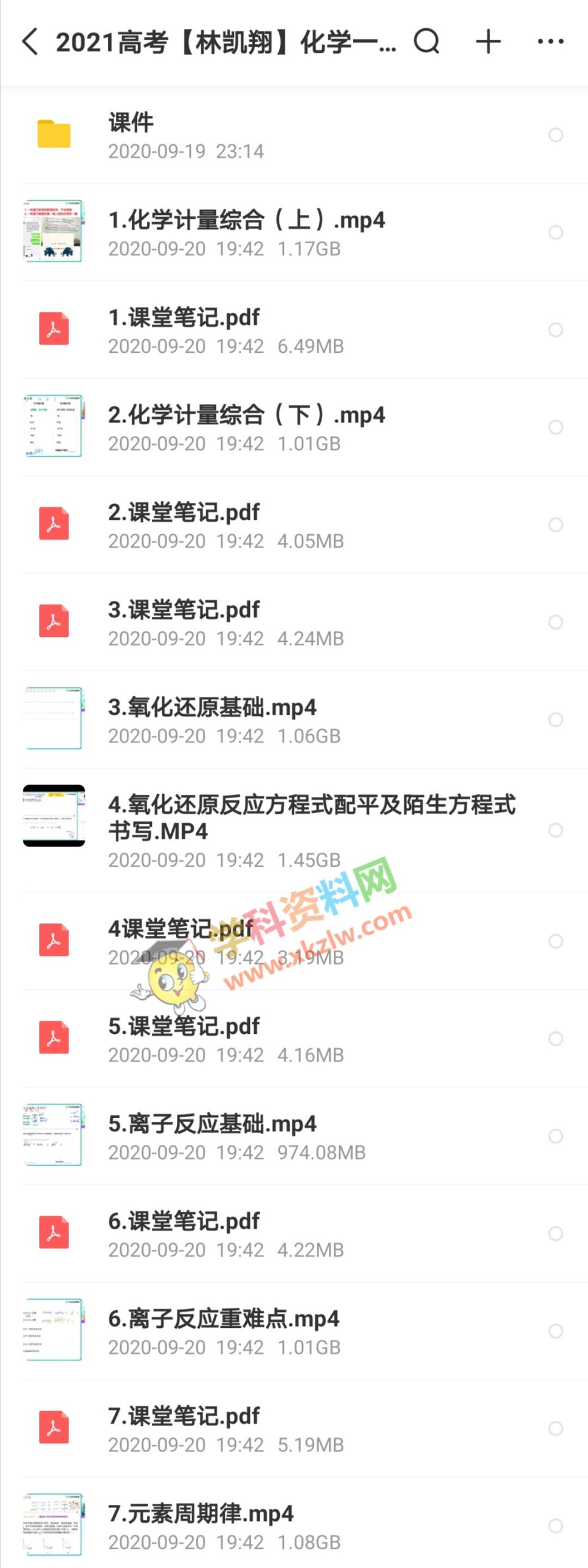Select the circle next to 课件 folder
Image resolution: width=588 pixels, height=1568 pixels.
tap(556, 135)
